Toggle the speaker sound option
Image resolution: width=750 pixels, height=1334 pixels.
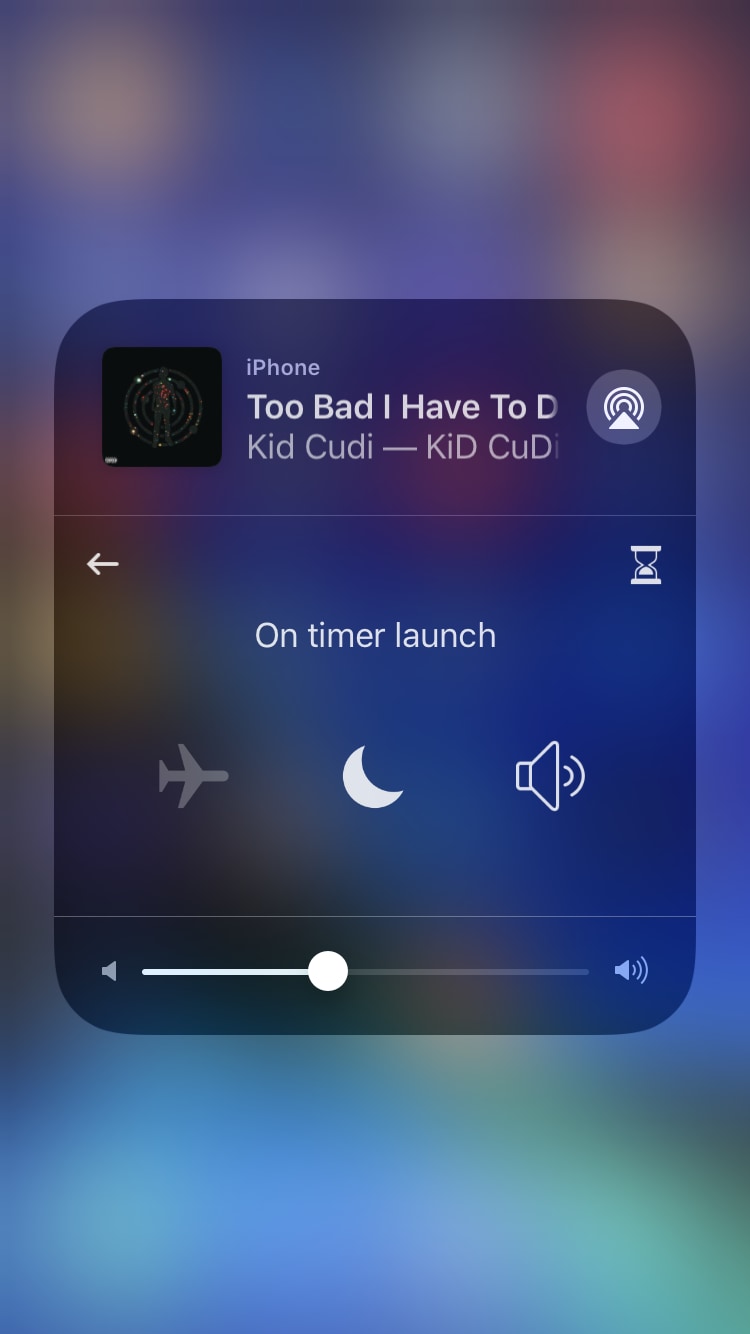coord(550,776)
